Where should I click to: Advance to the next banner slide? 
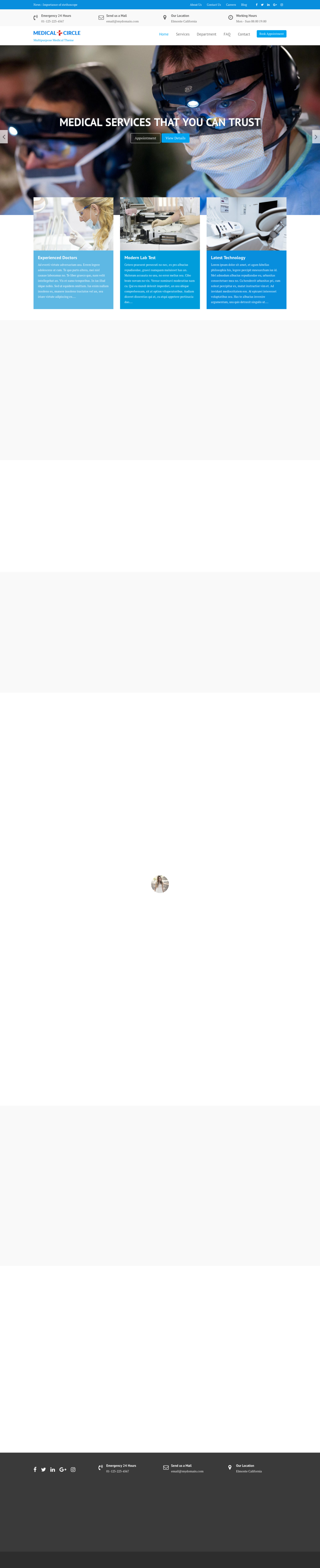[316, 137]
